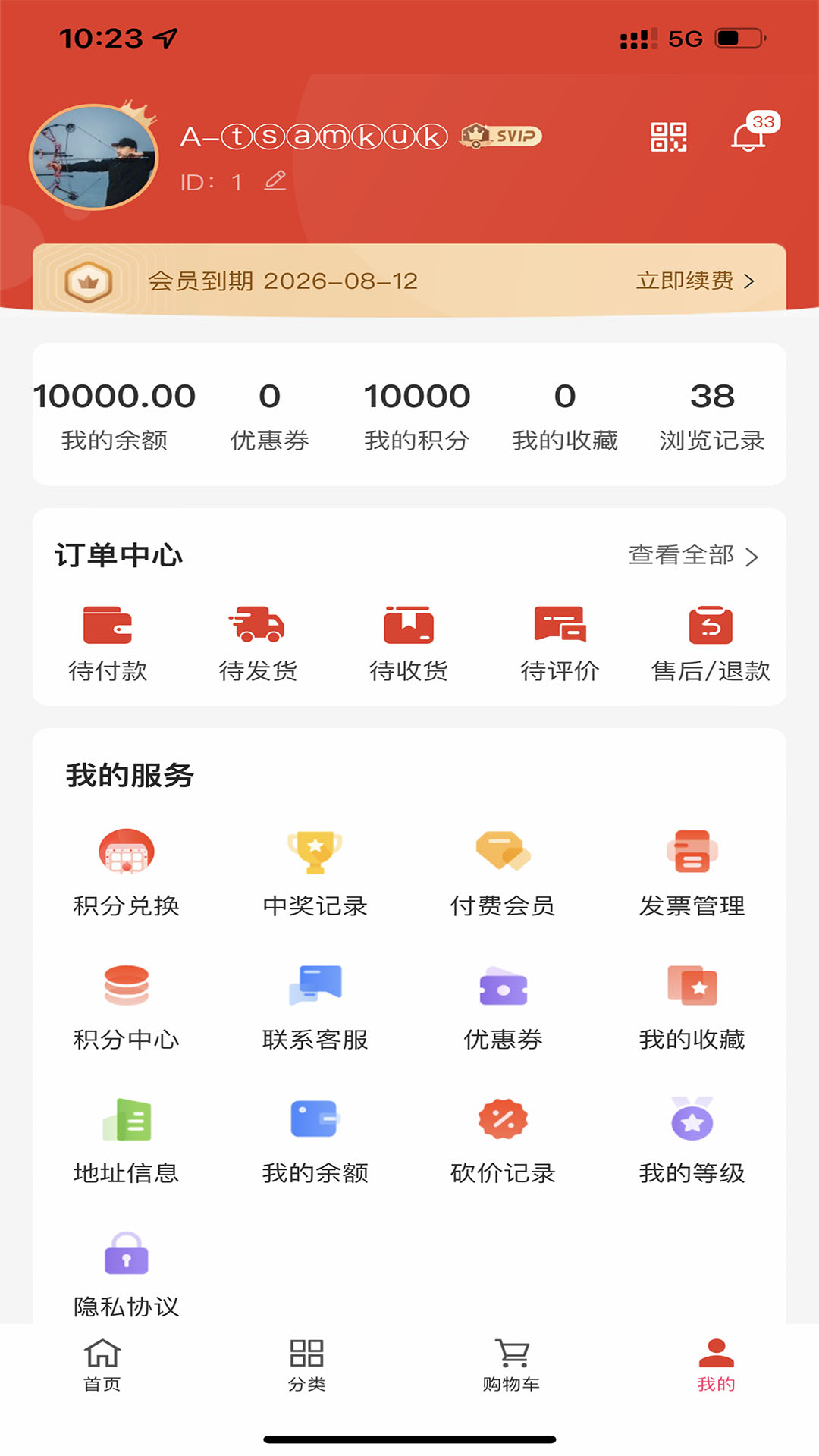Open the 购物车 shopping cart tab

[x=512, y=1365]
